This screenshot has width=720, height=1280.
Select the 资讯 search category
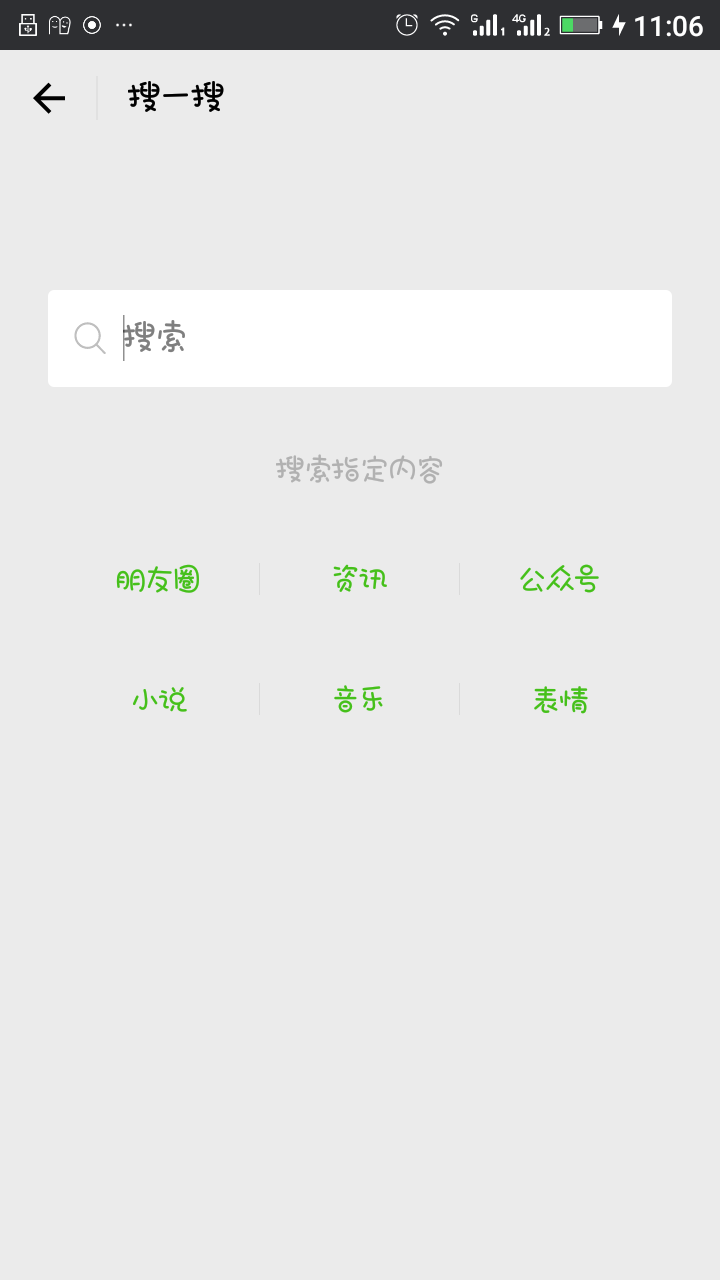click(358, 578)
